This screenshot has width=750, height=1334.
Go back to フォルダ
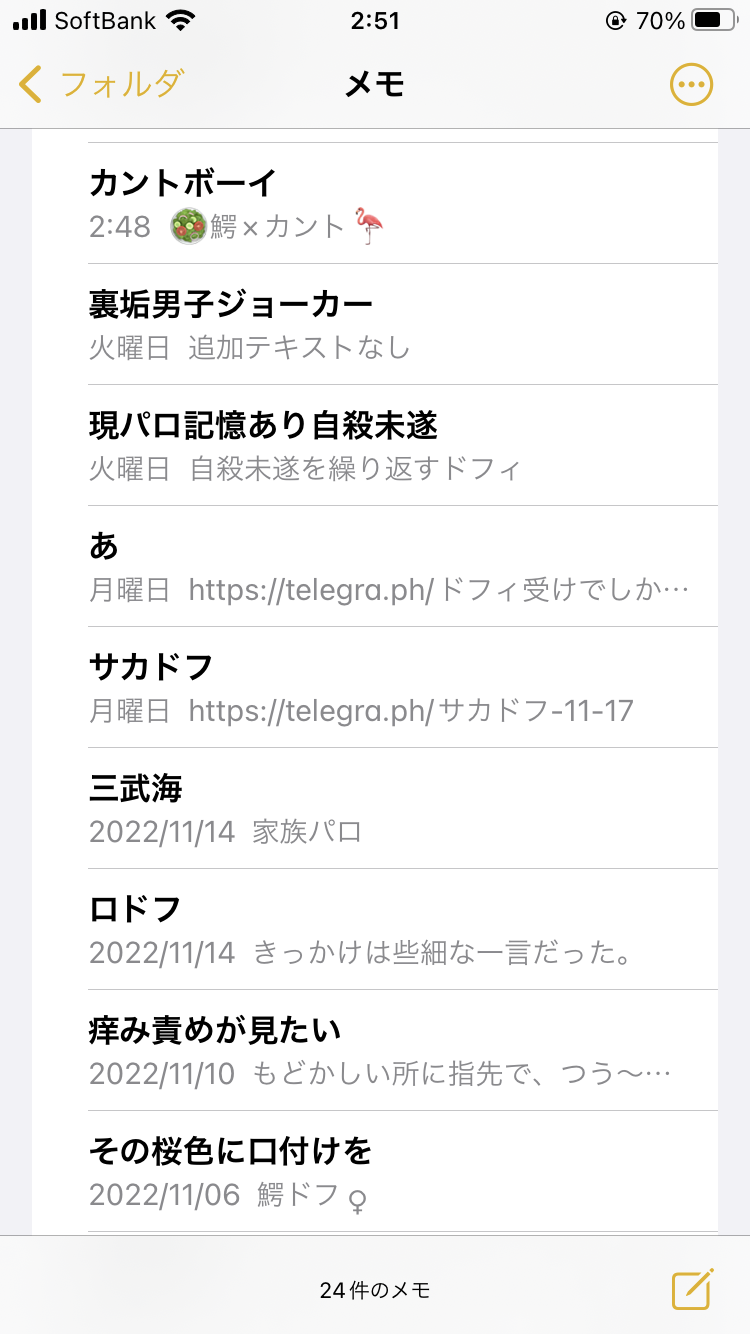point(101,85)
